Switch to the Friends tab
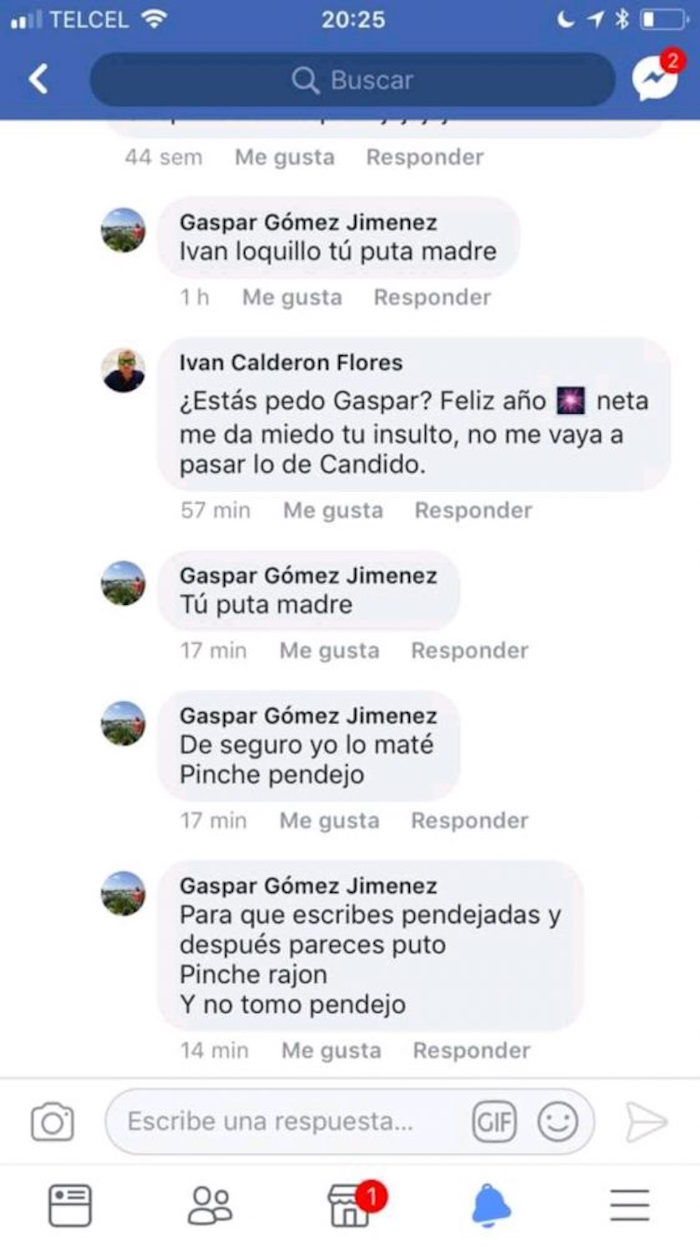This screenshot has height=1247, width=700. point(210,1205)
